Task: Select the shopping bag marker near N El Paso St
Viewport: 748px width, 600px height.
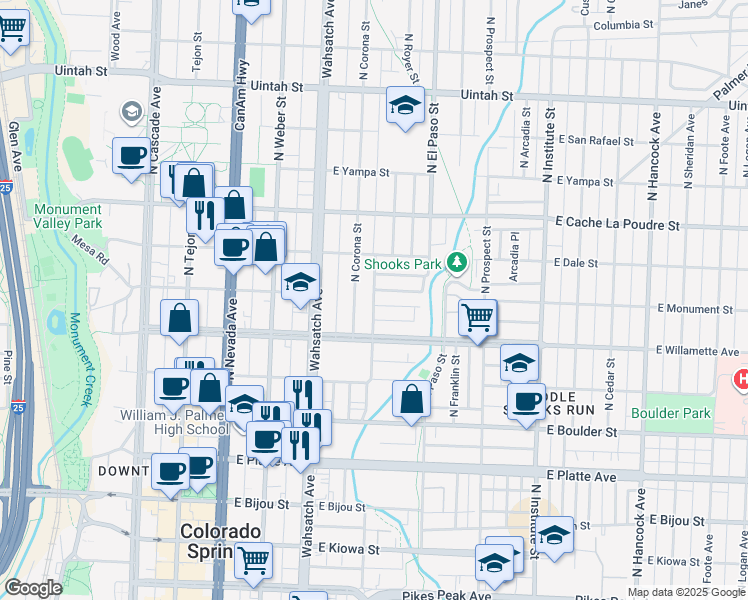Action: coord(412,399)
